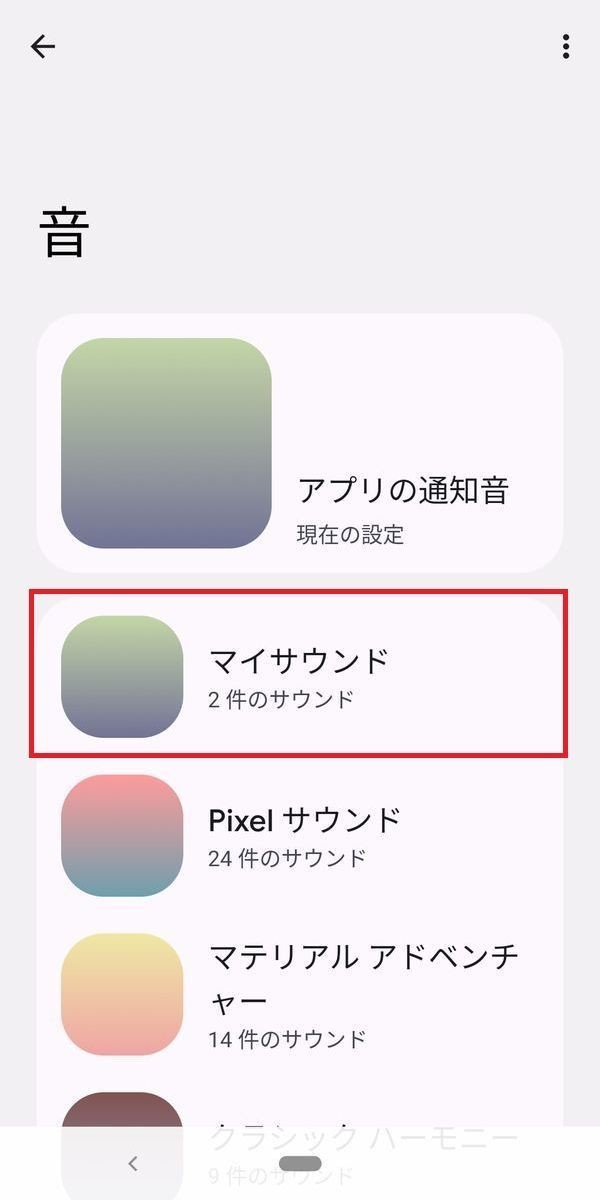Select マテリアル アドベンチャー sounds
The image size is (600, 1200).
pyautogui.click(x=300, y=994)
